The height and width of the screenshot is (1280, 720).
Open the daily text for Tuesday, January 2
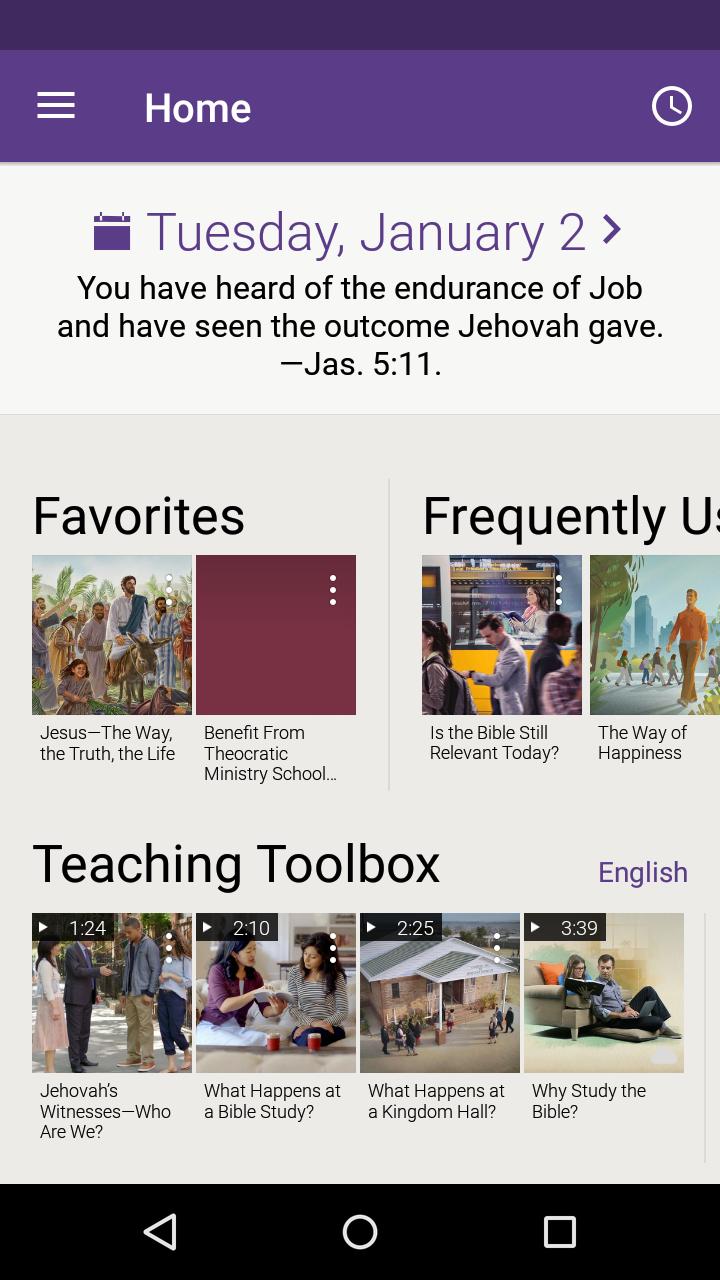(x=360, y=232)
